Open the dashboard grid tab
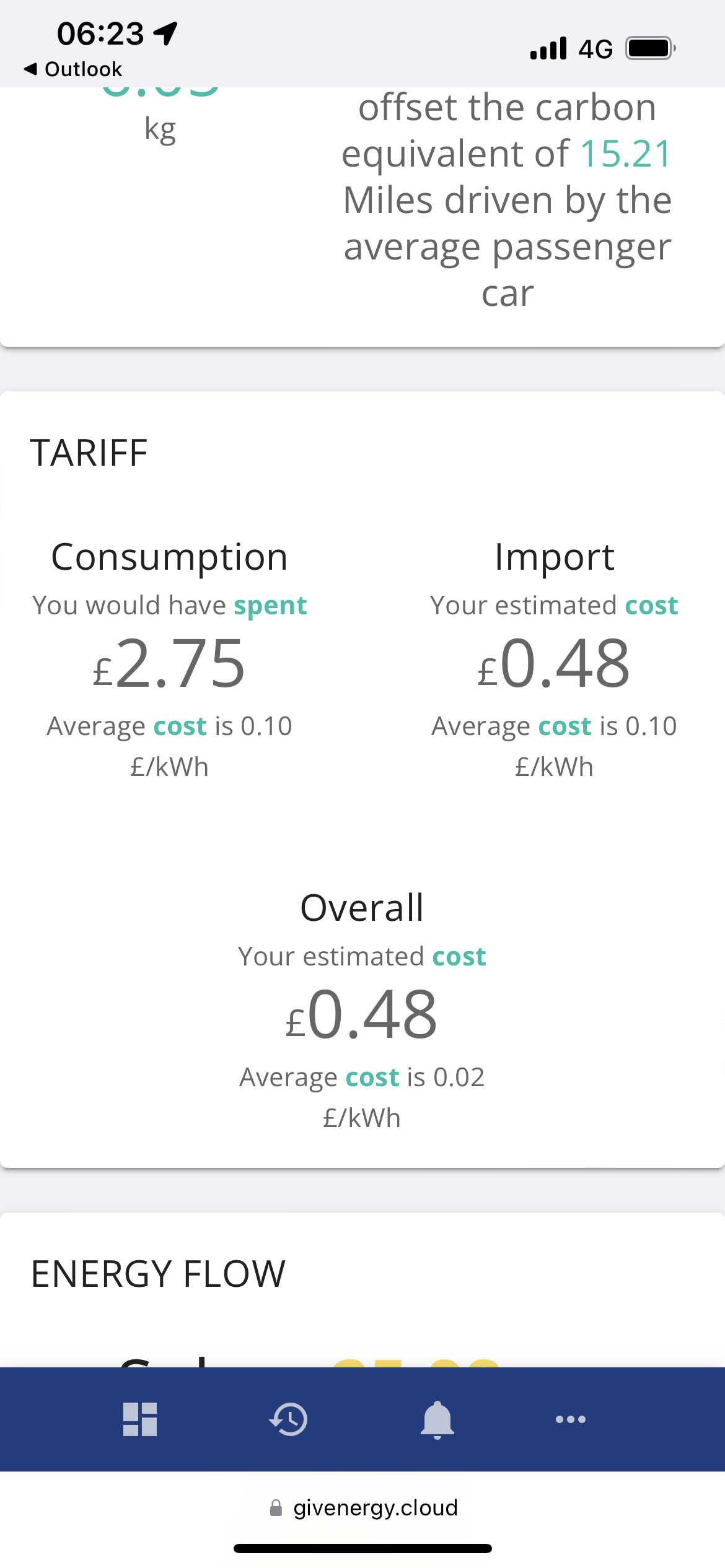The width and height of the screenshot is (725, 1568). (140, 1419)
